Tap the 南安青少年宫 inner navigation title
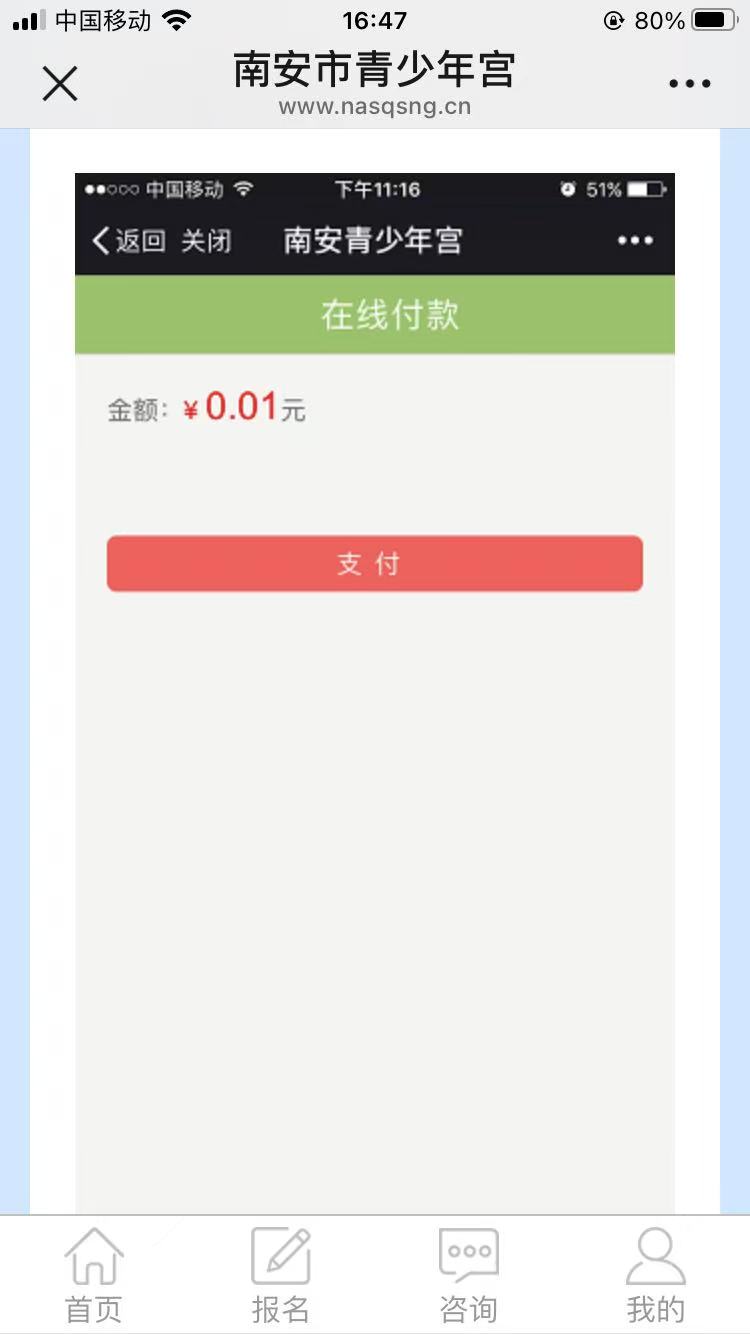 [374, 240]
